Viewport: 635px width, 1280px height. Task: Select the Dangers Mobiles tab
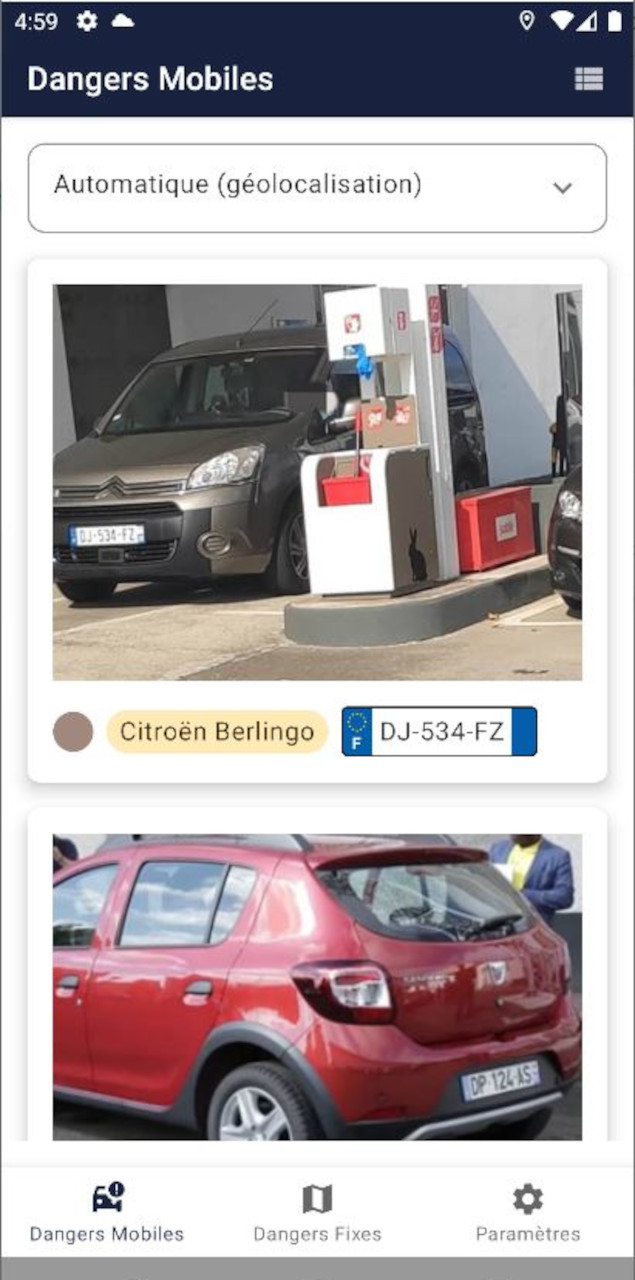107,1213
